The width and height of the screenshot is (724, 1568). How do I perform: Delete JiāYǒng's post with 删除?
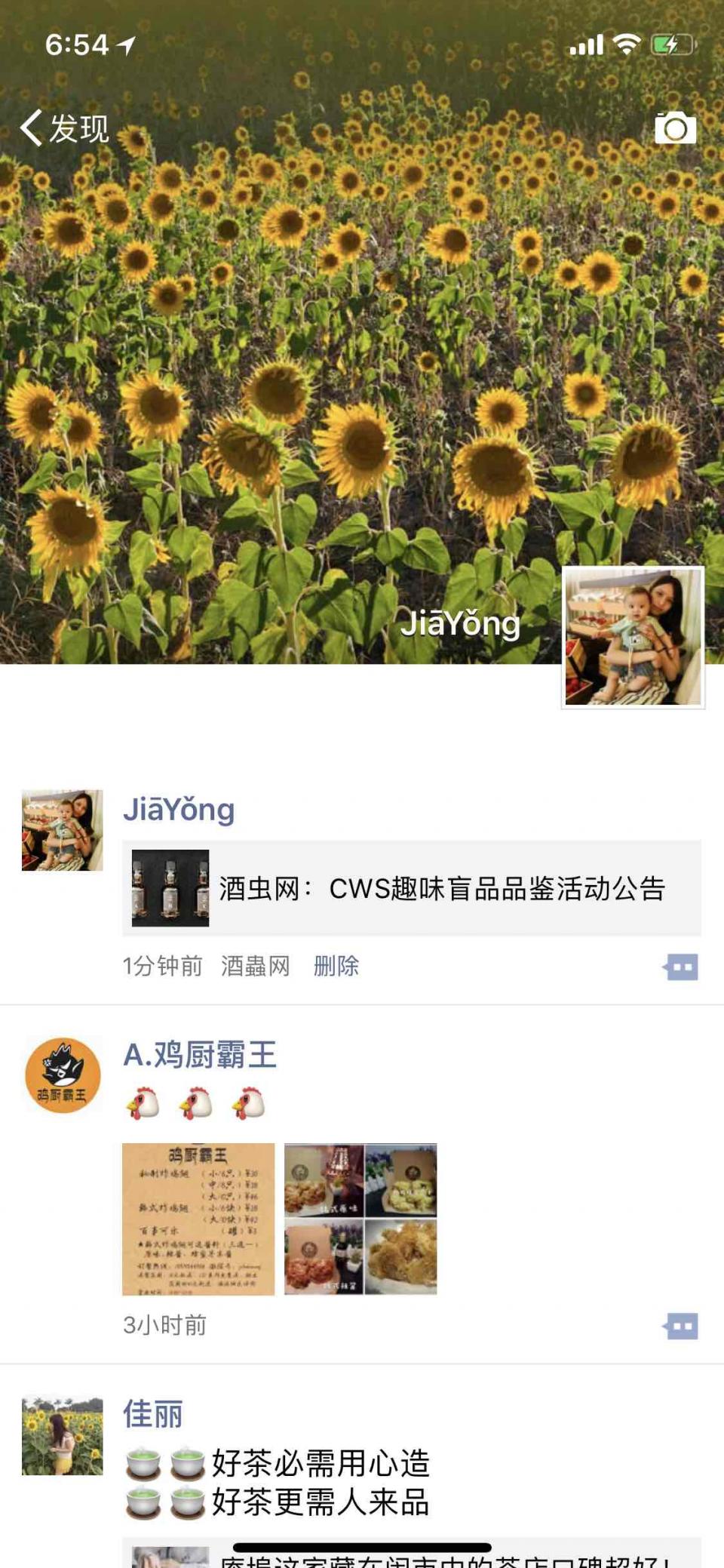click(336, 966)
